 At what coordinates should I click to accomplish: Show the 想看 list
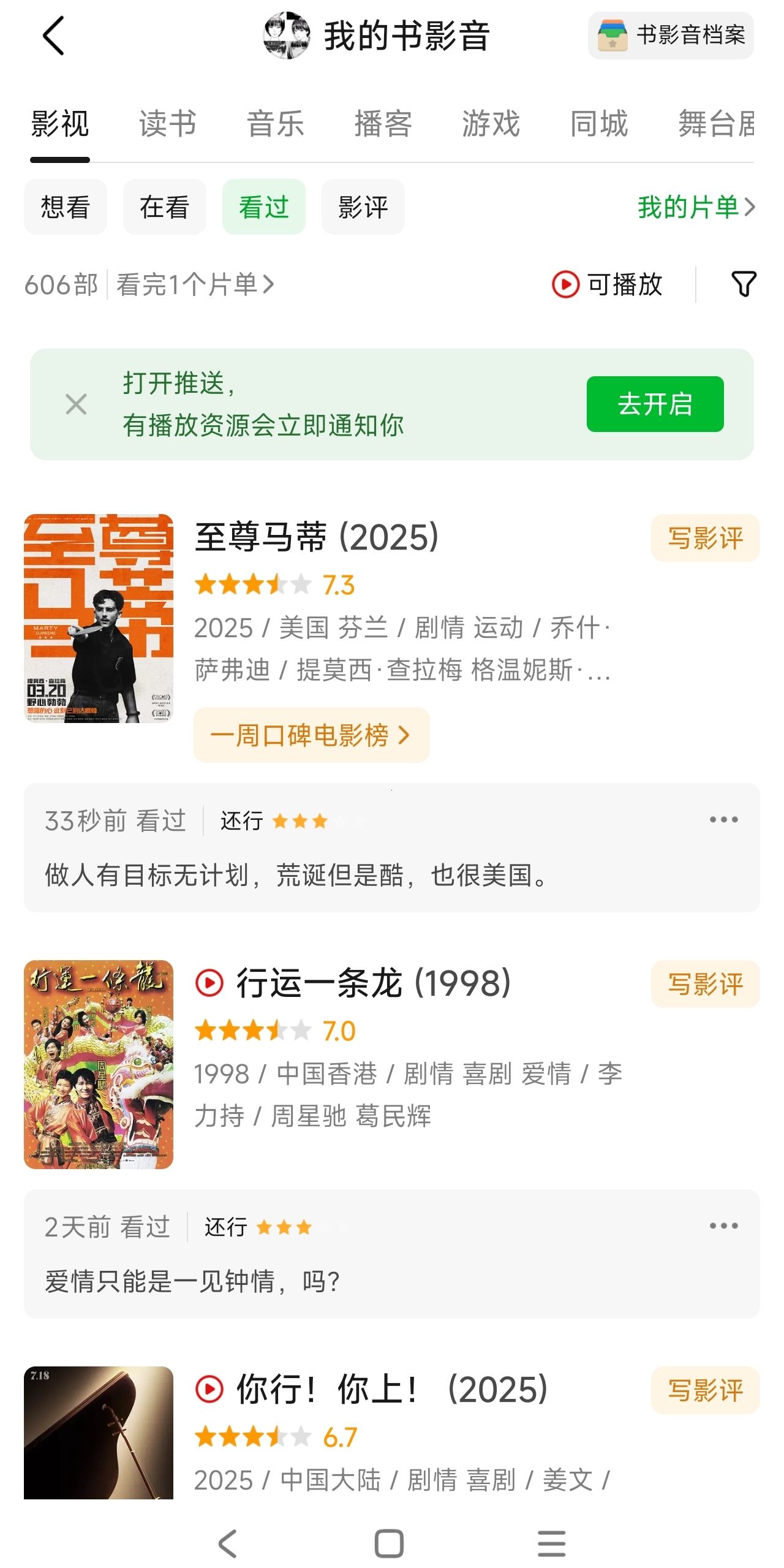pos(66,207)
